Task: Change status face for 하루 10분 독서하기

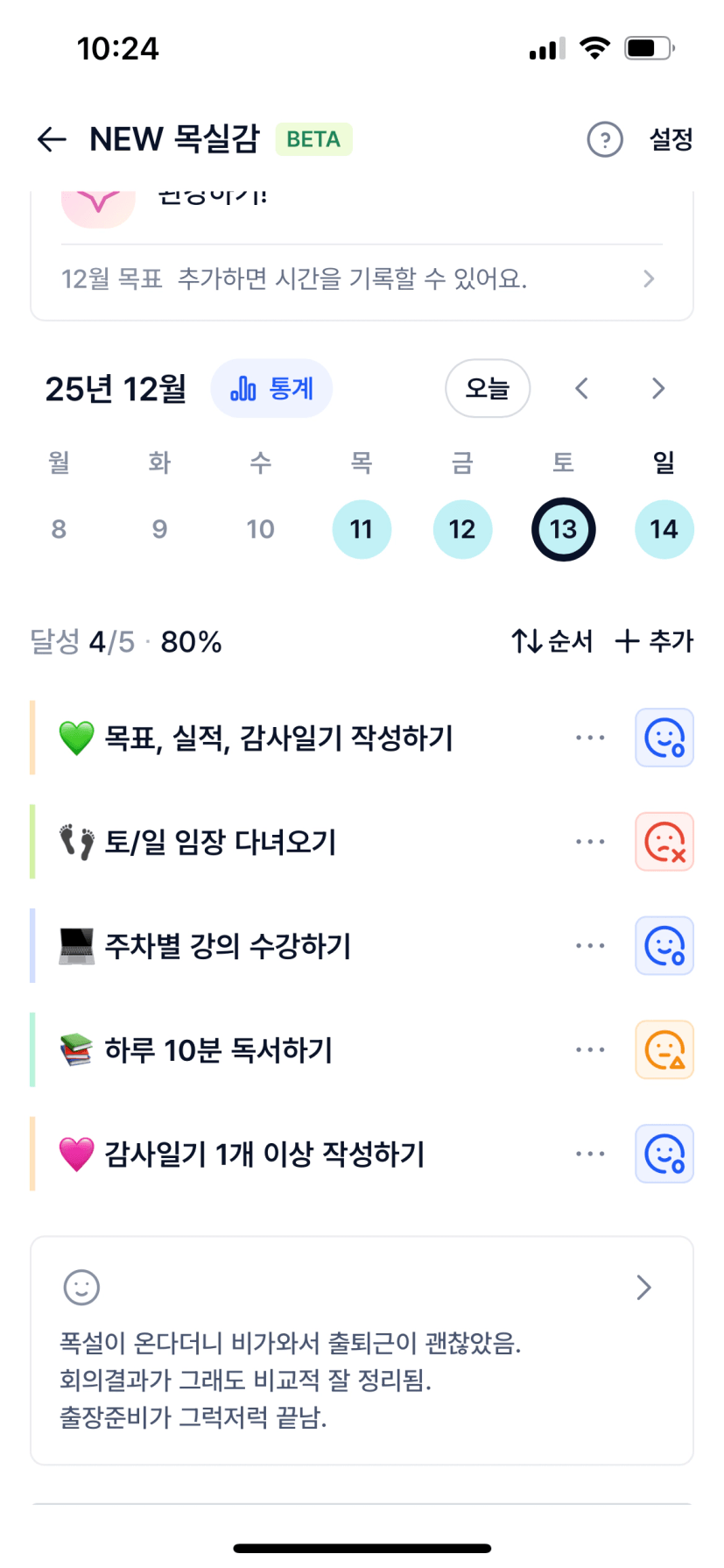Action: tap(664, 1049)
